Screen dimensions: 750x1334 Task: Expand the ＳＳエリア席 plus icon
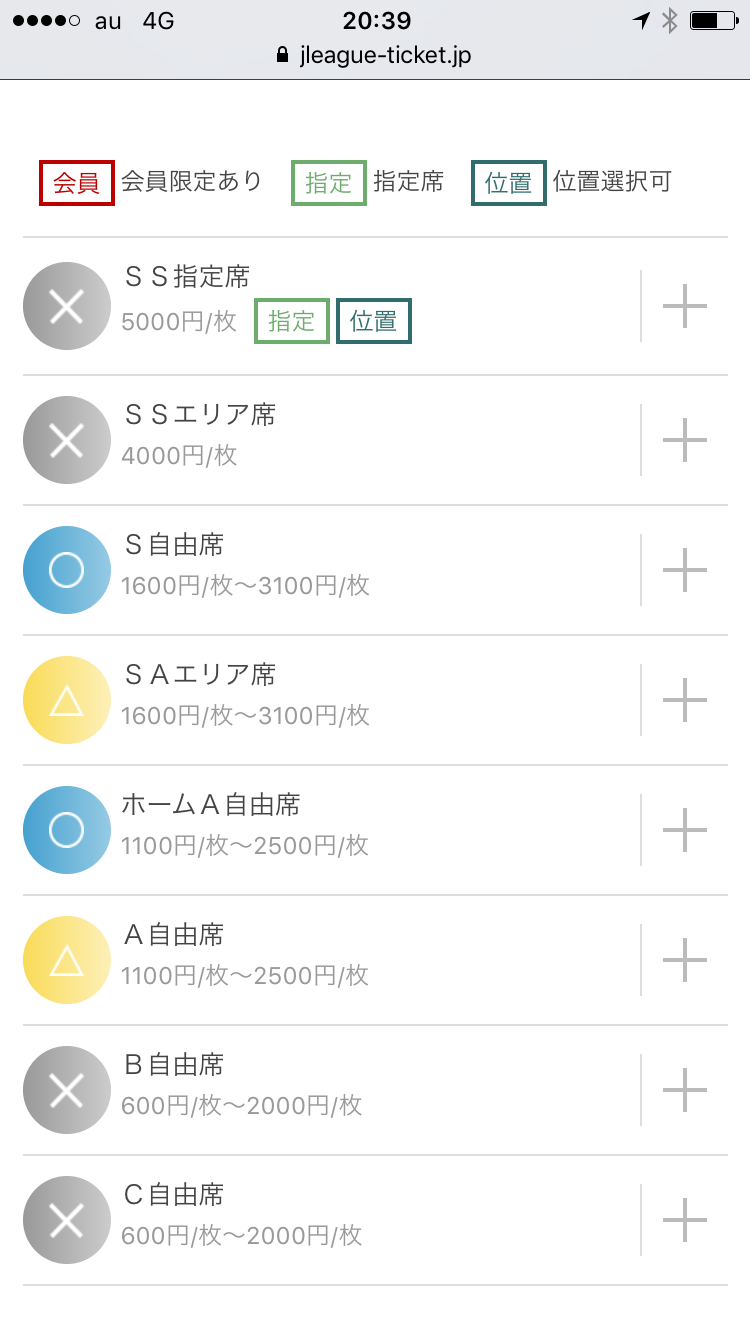(x=685, y=440)
